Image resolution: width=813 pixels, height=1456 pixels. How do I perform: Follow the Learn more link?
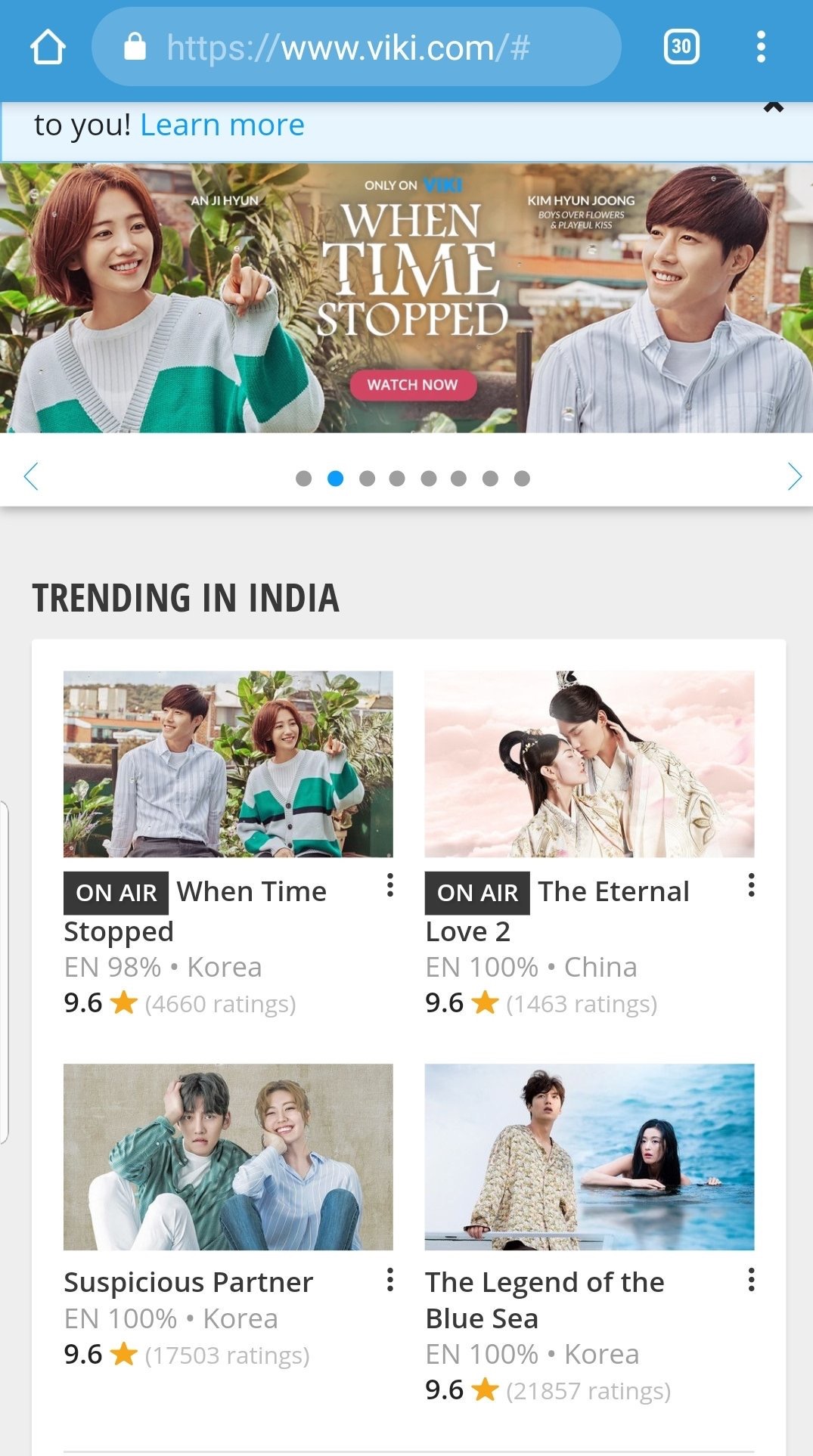pos(222,125)
